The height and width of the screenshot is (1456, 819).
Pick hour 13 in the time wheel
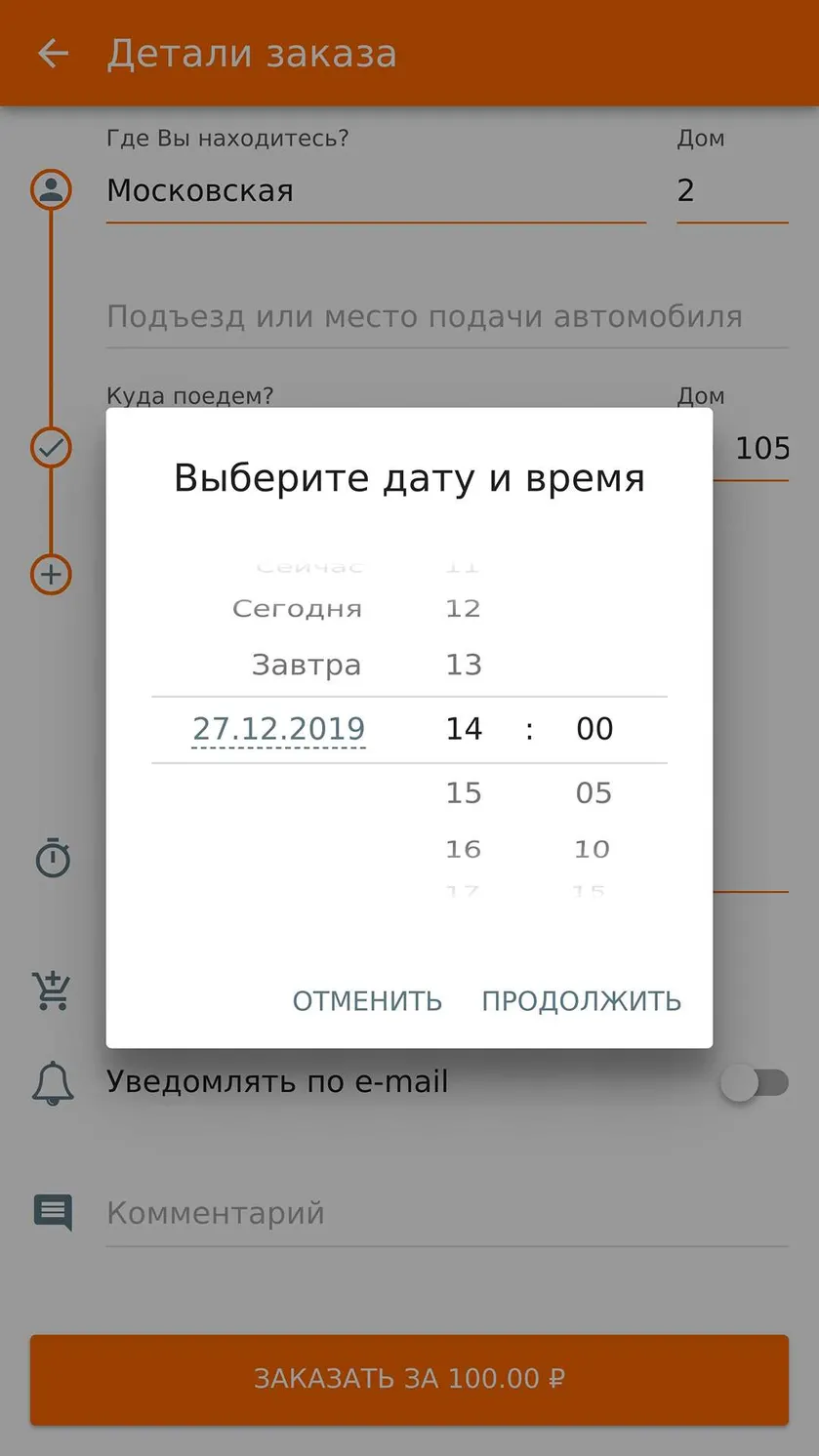coord(464,666)
